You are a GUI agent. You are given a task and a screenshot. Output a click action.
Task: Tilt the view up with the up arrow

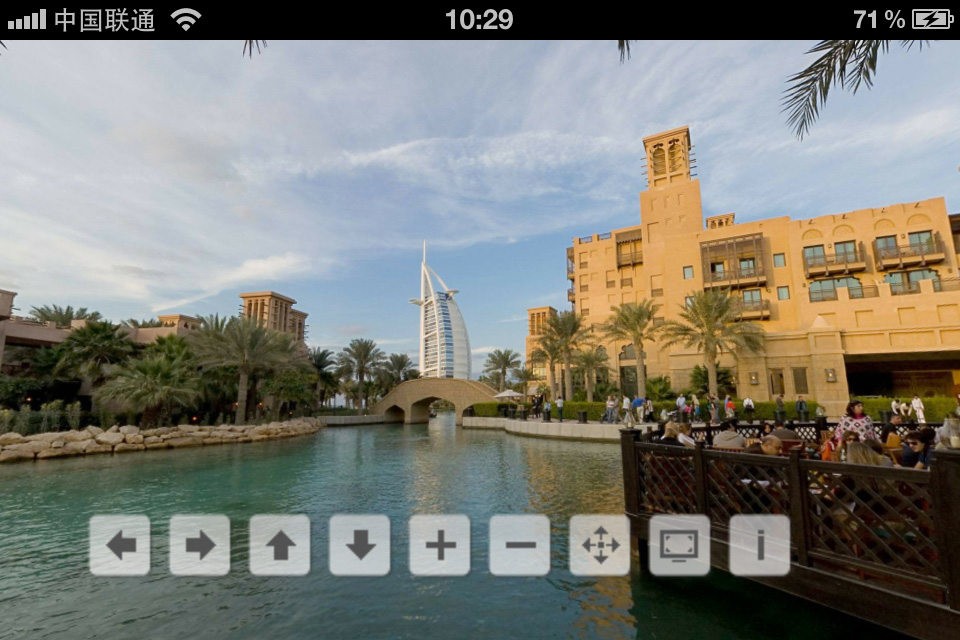[280, 545]
